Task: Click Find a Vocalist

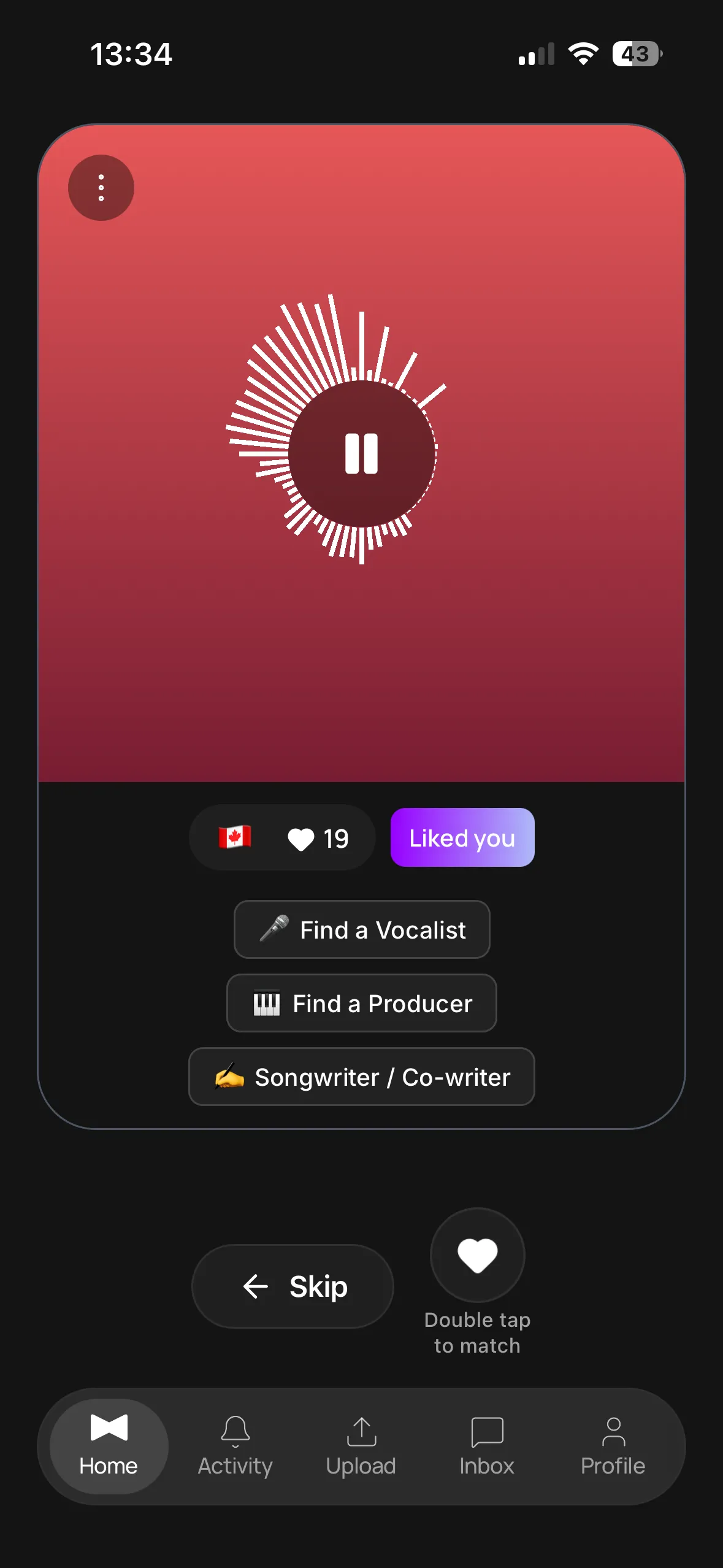Action: (361, 929)
